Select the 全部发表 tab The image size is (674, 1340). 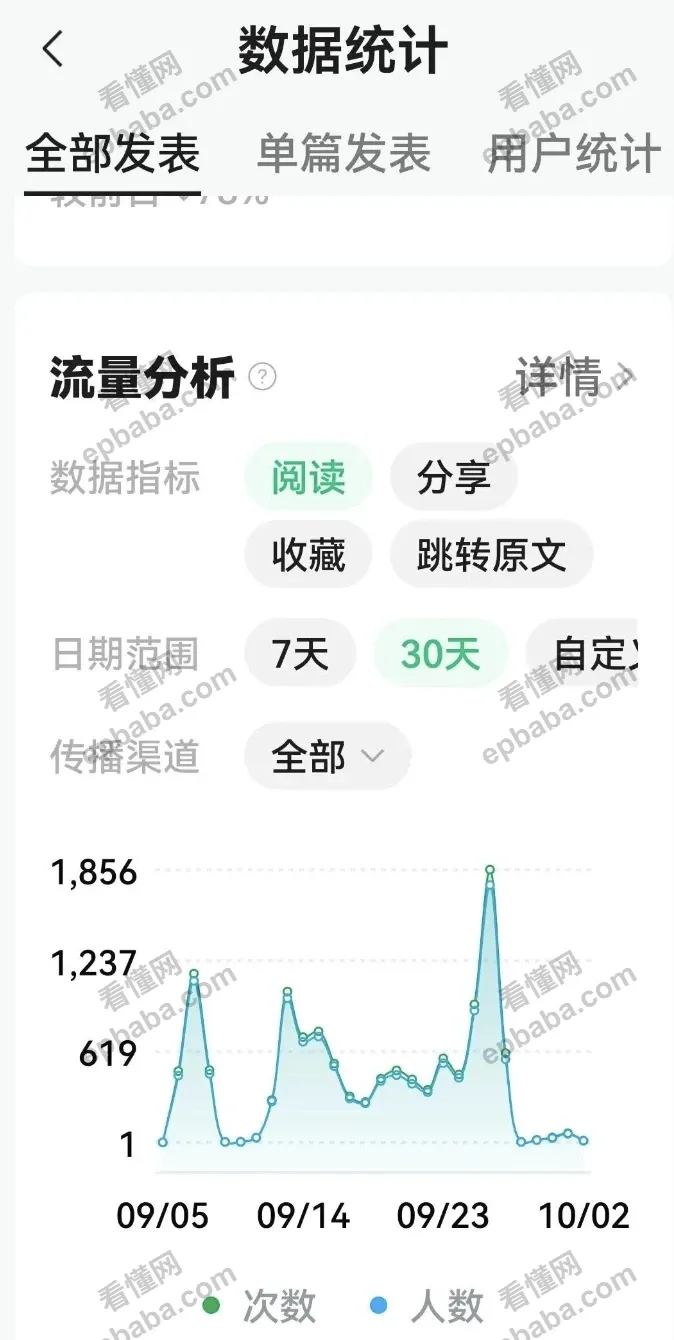coord(112,154)
